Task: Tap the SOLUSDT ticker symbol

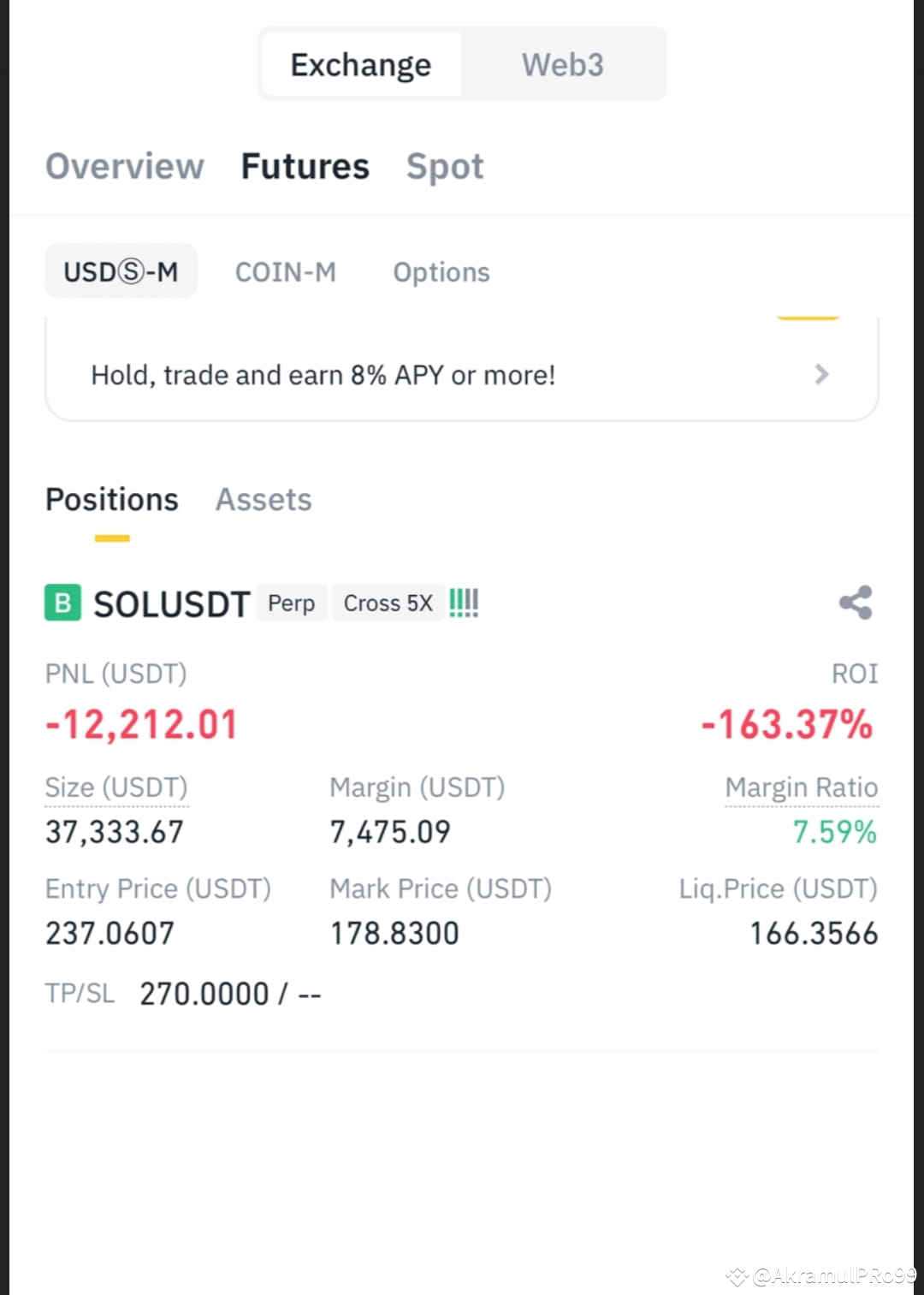Action: click(170, 603)
